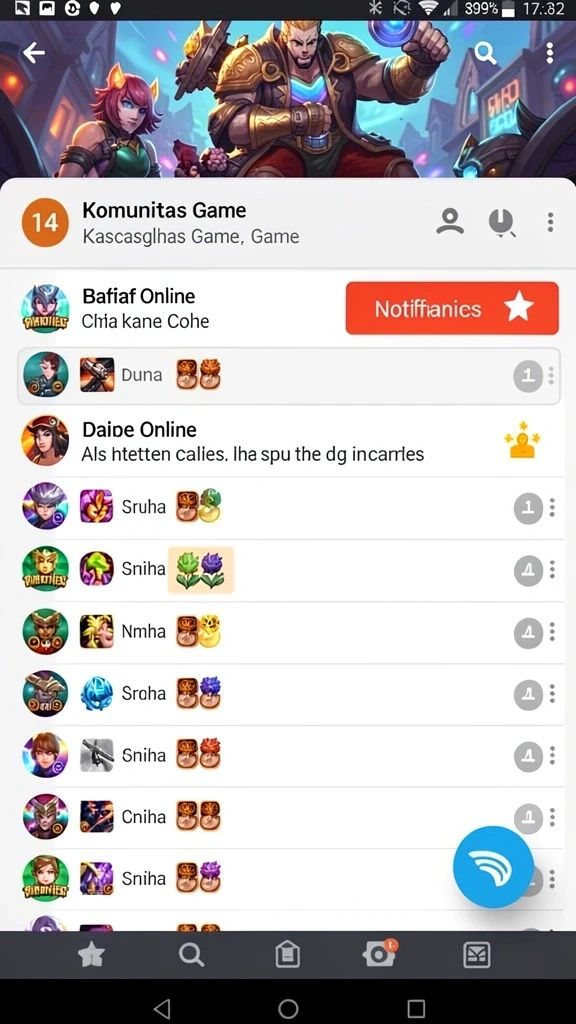Image resolution: width=576 pixels, height=1024 pixels.
Task: Open the overflow menu on the banner
Action: pyautogui.click(x=550, y=53)
